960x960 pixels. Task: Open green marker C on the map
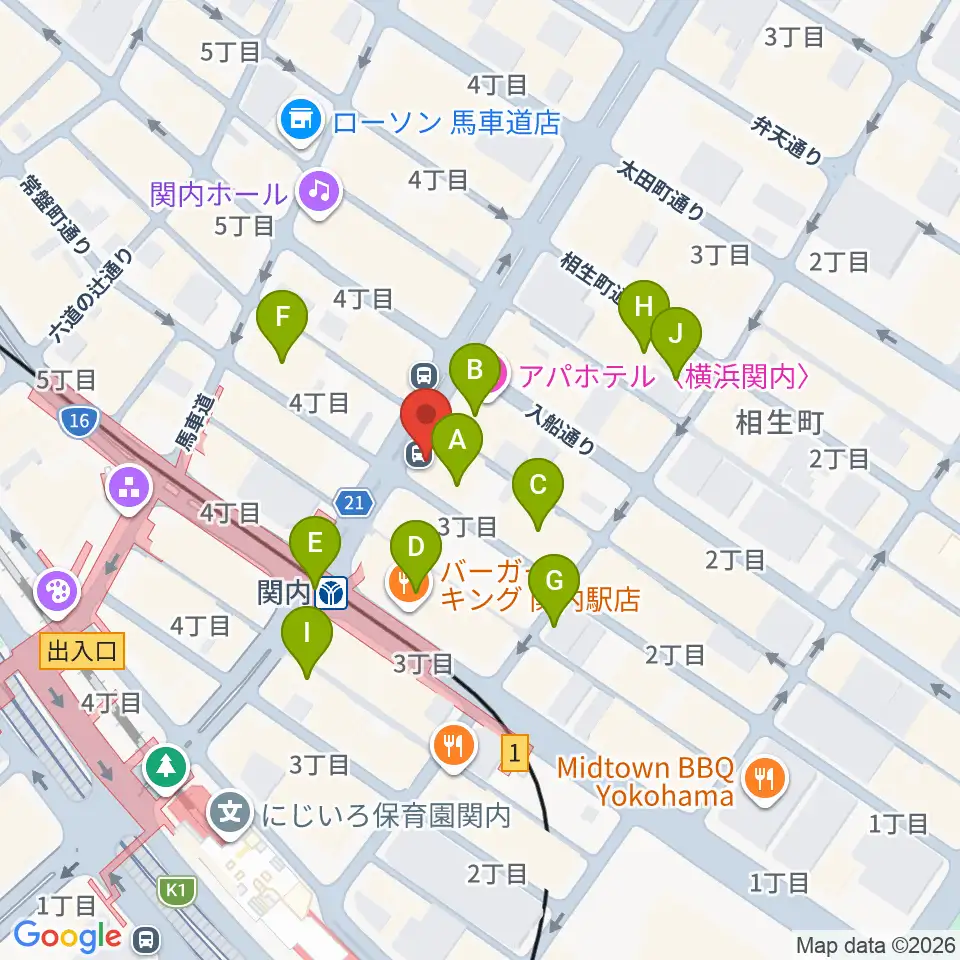pos(538,490)
